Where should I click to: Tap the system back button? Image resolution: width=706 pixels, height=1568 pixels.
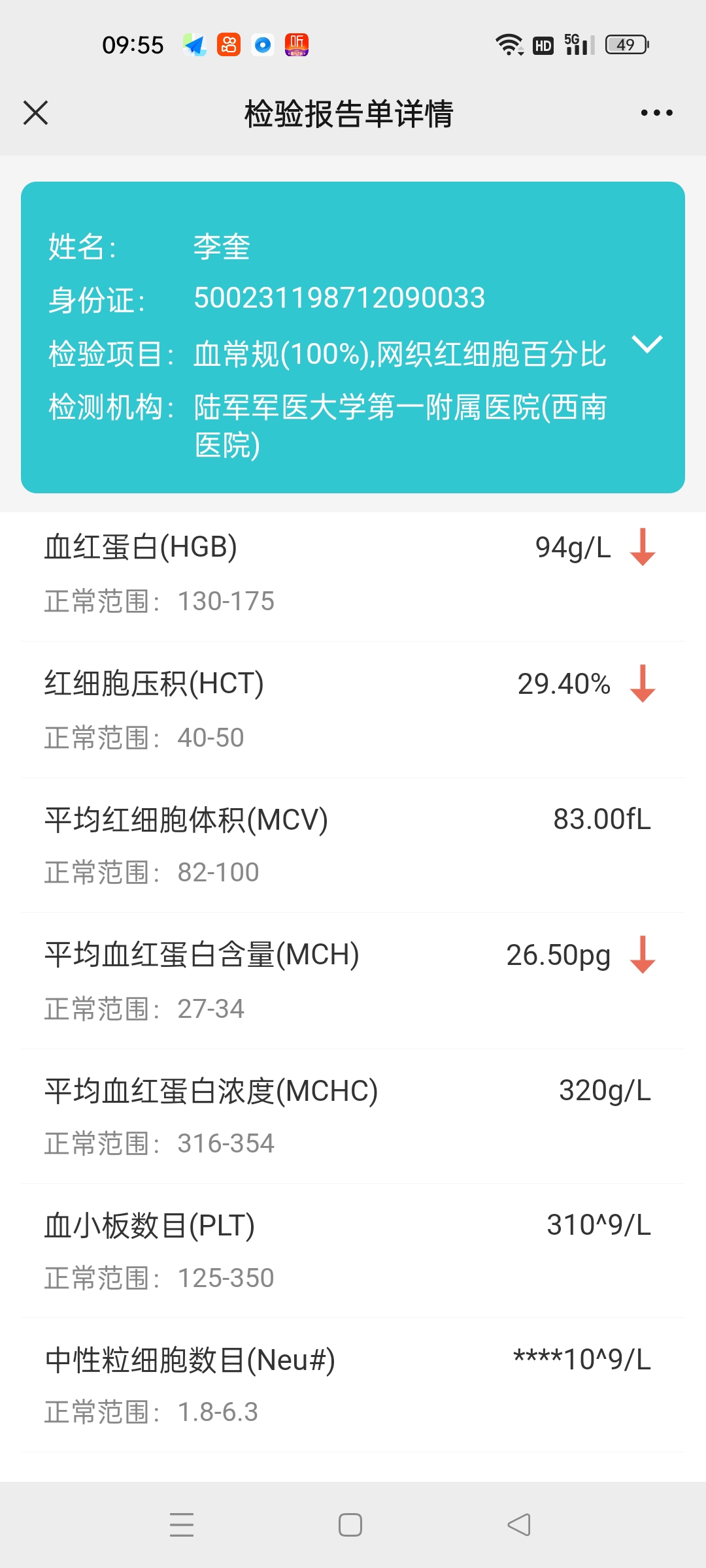519,1525
